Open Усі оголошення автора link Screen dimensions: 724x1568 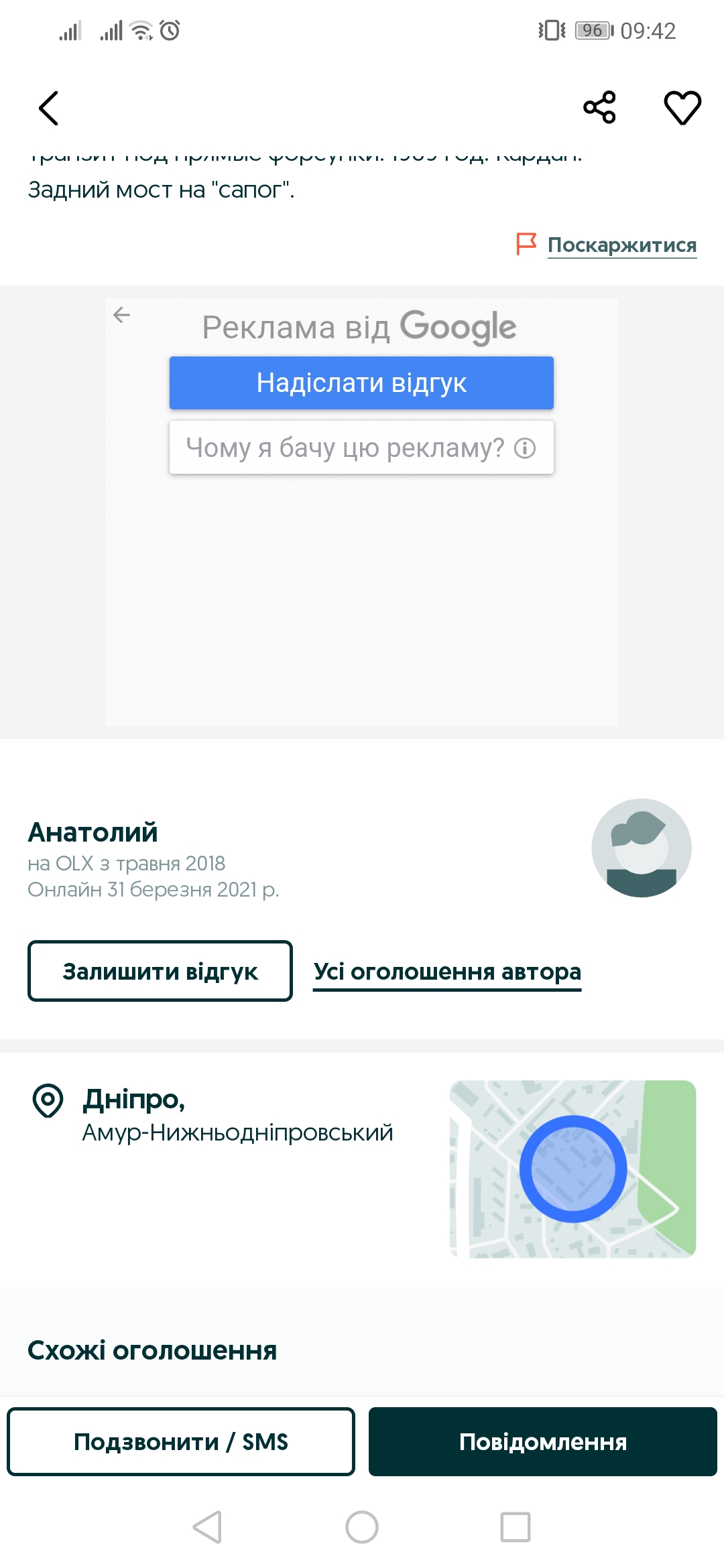447,971
